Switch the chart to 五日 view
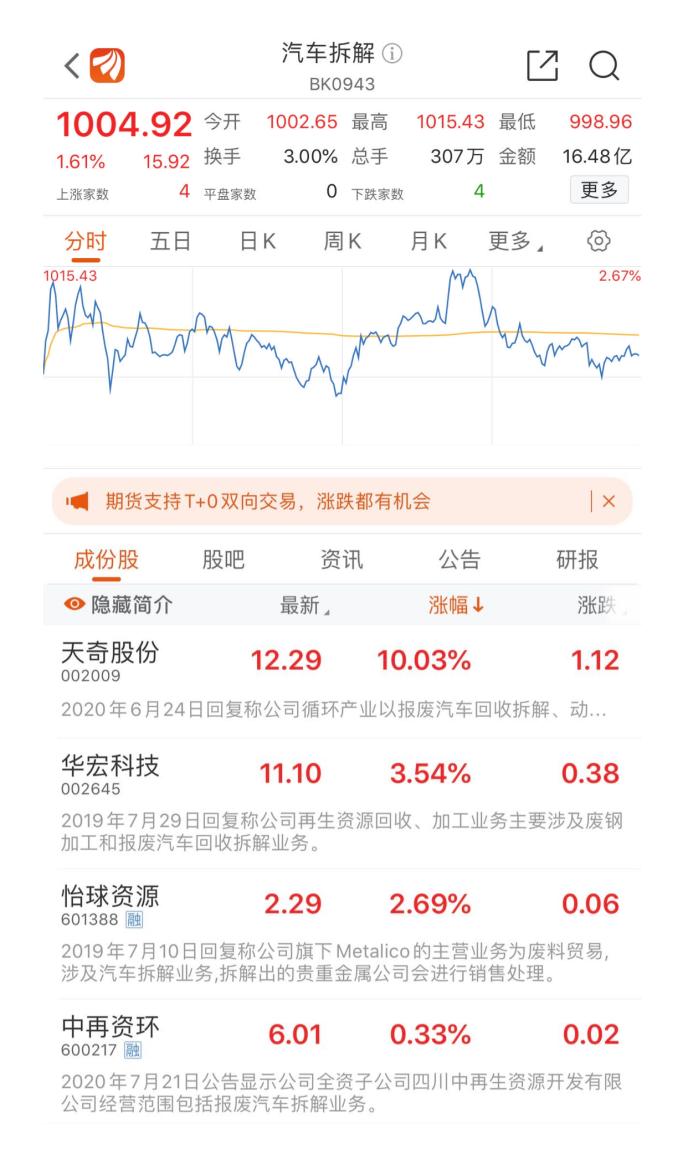 point(170,241)
